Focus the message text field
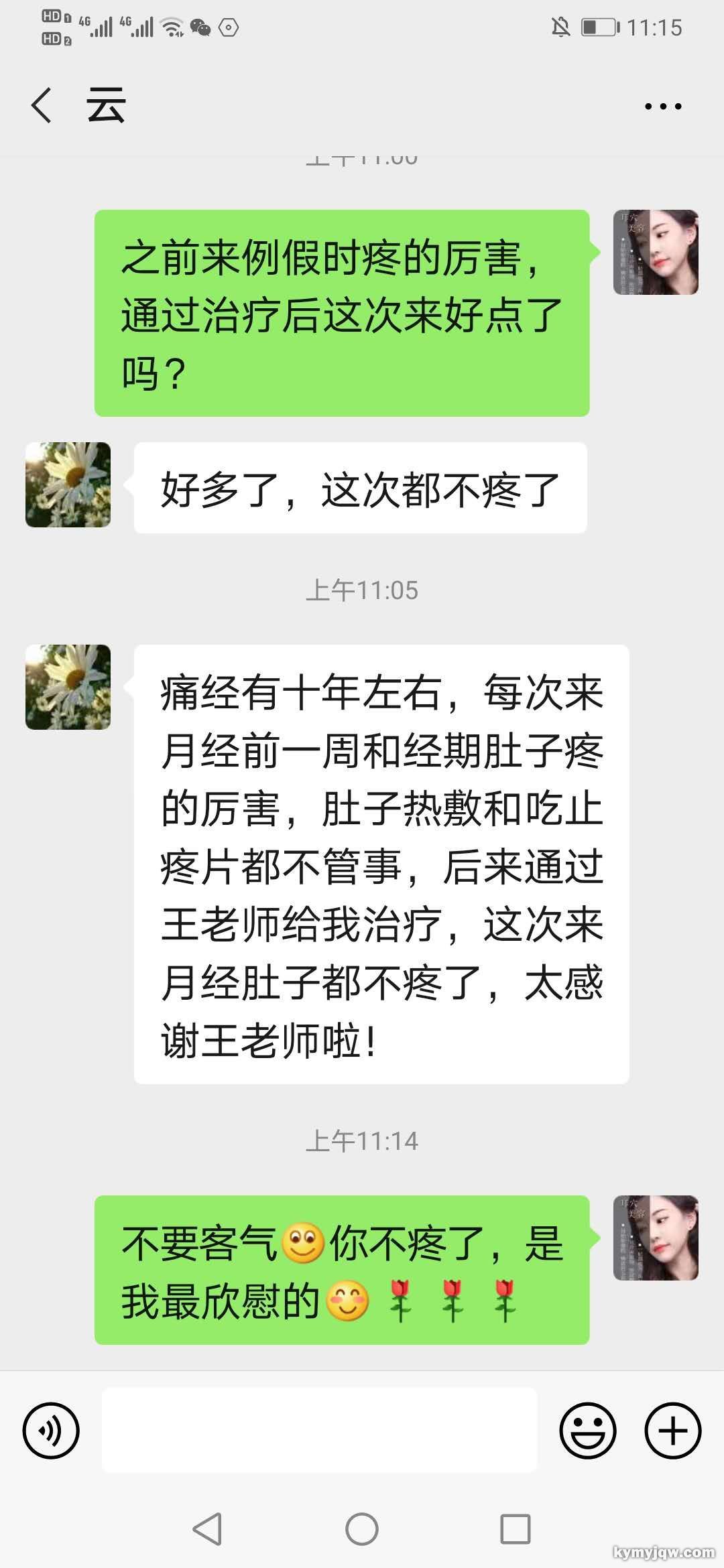The image size is (724, 1568). (319, 1430)
